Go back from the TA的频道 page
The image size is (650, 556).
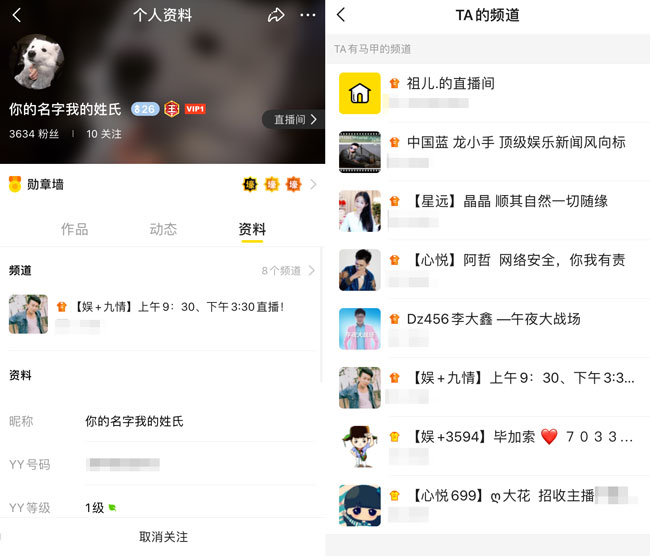(x=341, y=15)
